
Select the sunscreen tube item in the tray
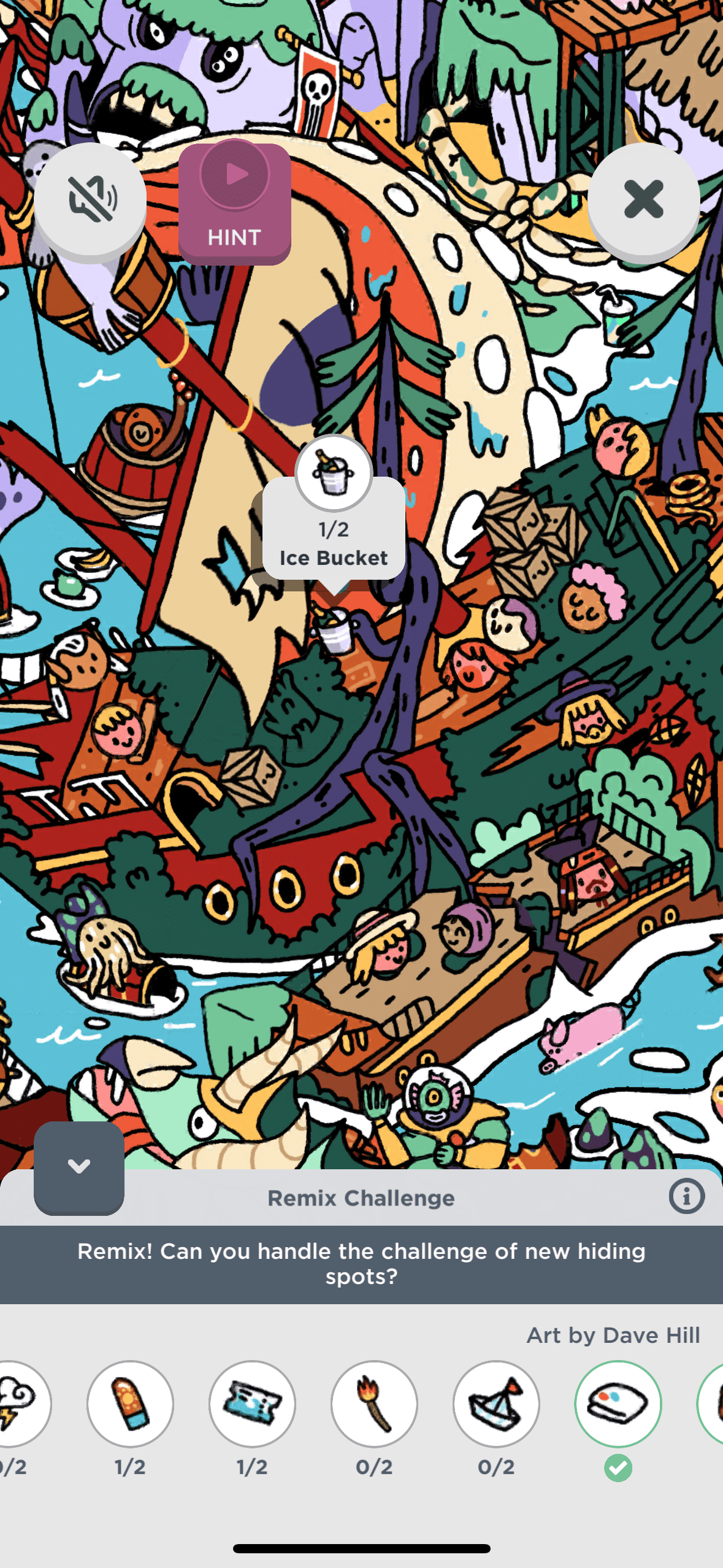(130, 1404)
